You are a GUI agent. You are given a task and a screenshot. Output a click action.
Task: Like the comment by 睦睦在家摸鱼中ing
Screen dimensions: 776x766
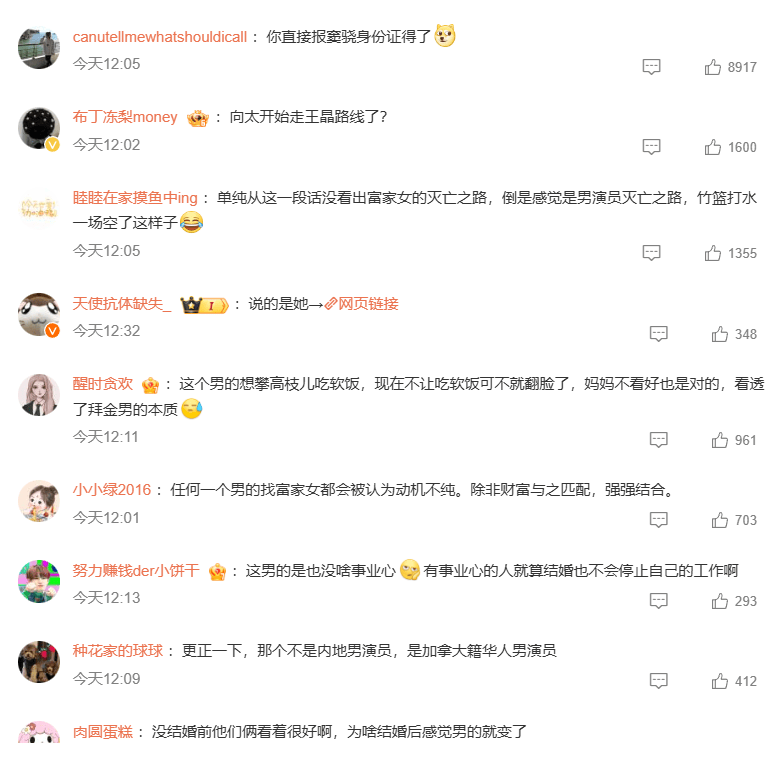click(713, 253)
